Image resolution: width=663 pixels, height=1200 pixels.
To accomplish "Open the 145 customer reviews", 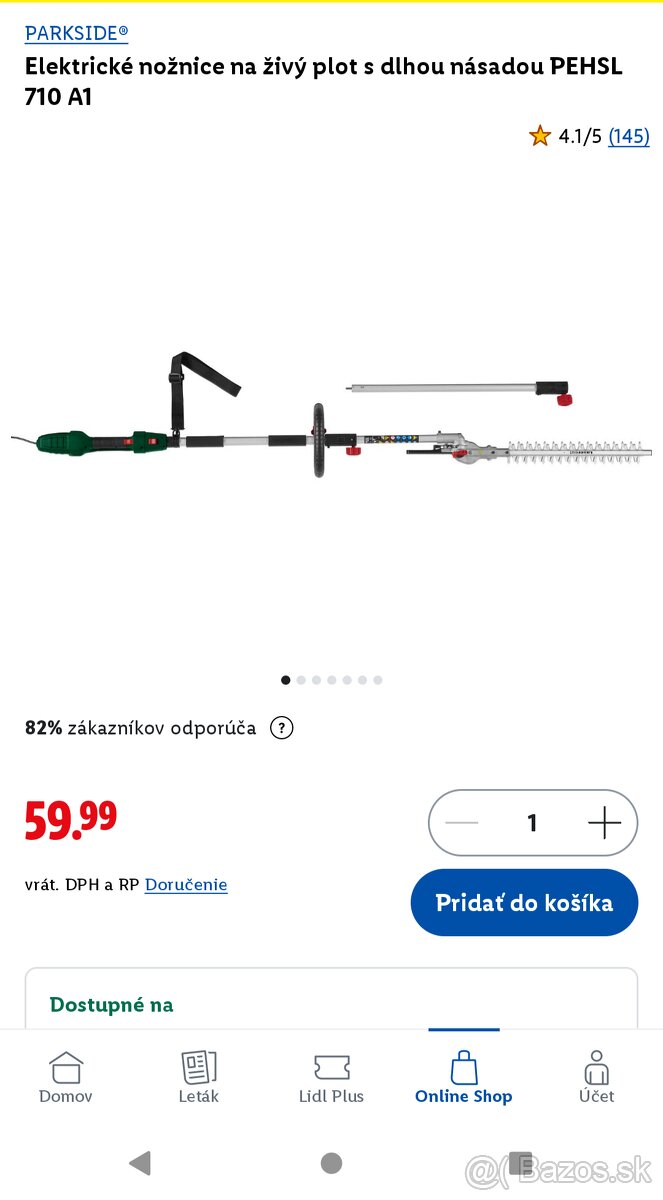I will click(629, 136).
